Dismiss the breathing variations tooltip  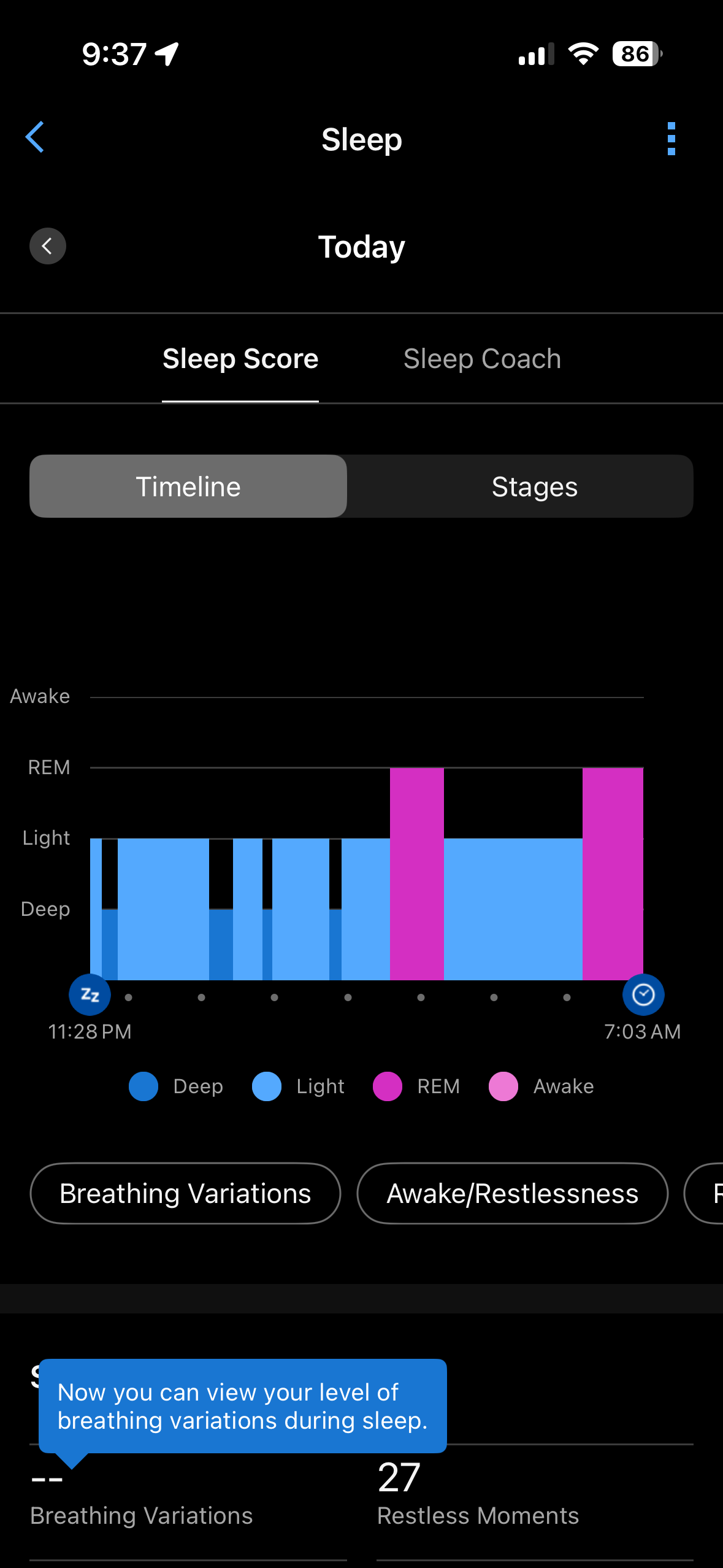pyautogui.click(x=242, y=1406)
